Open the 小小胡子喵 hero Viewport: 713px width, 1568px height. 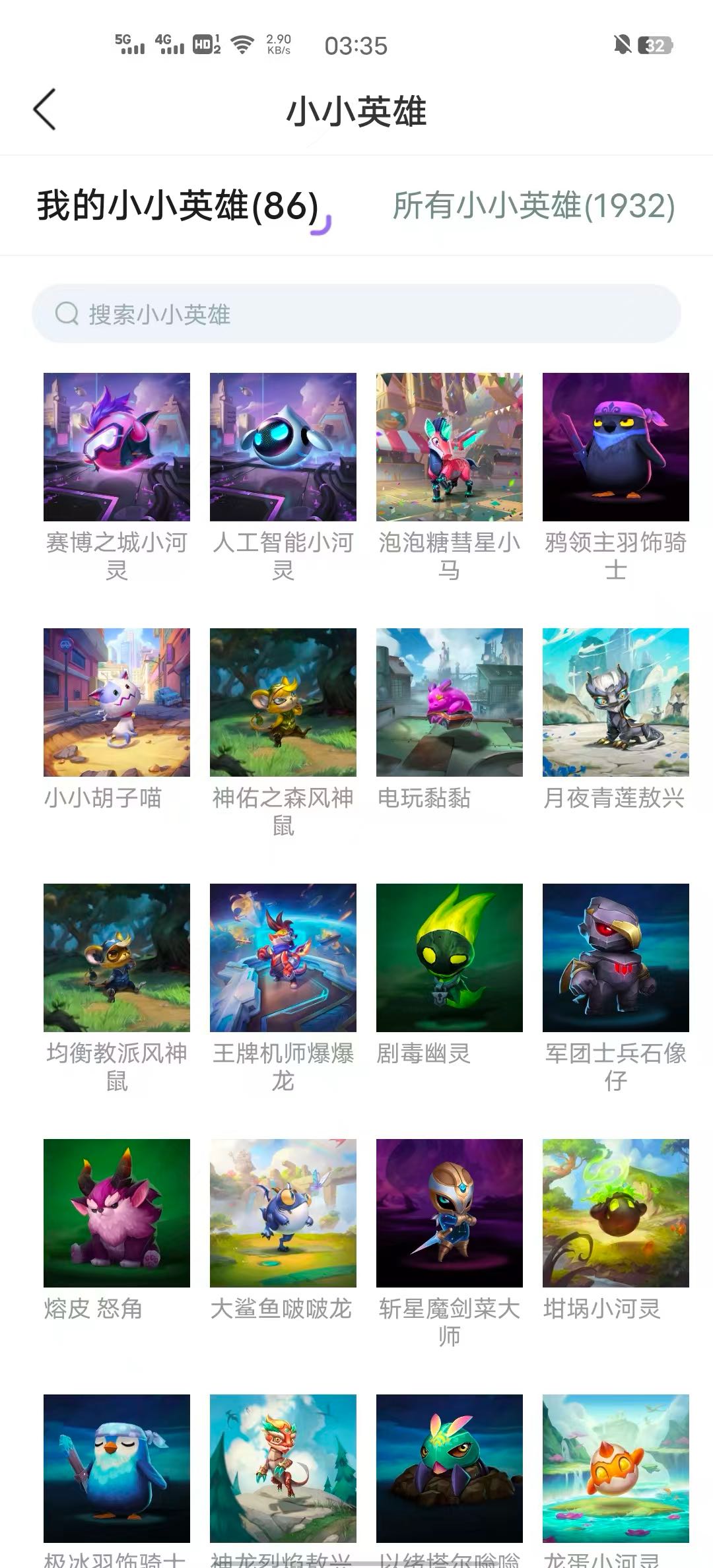[117, 702]
